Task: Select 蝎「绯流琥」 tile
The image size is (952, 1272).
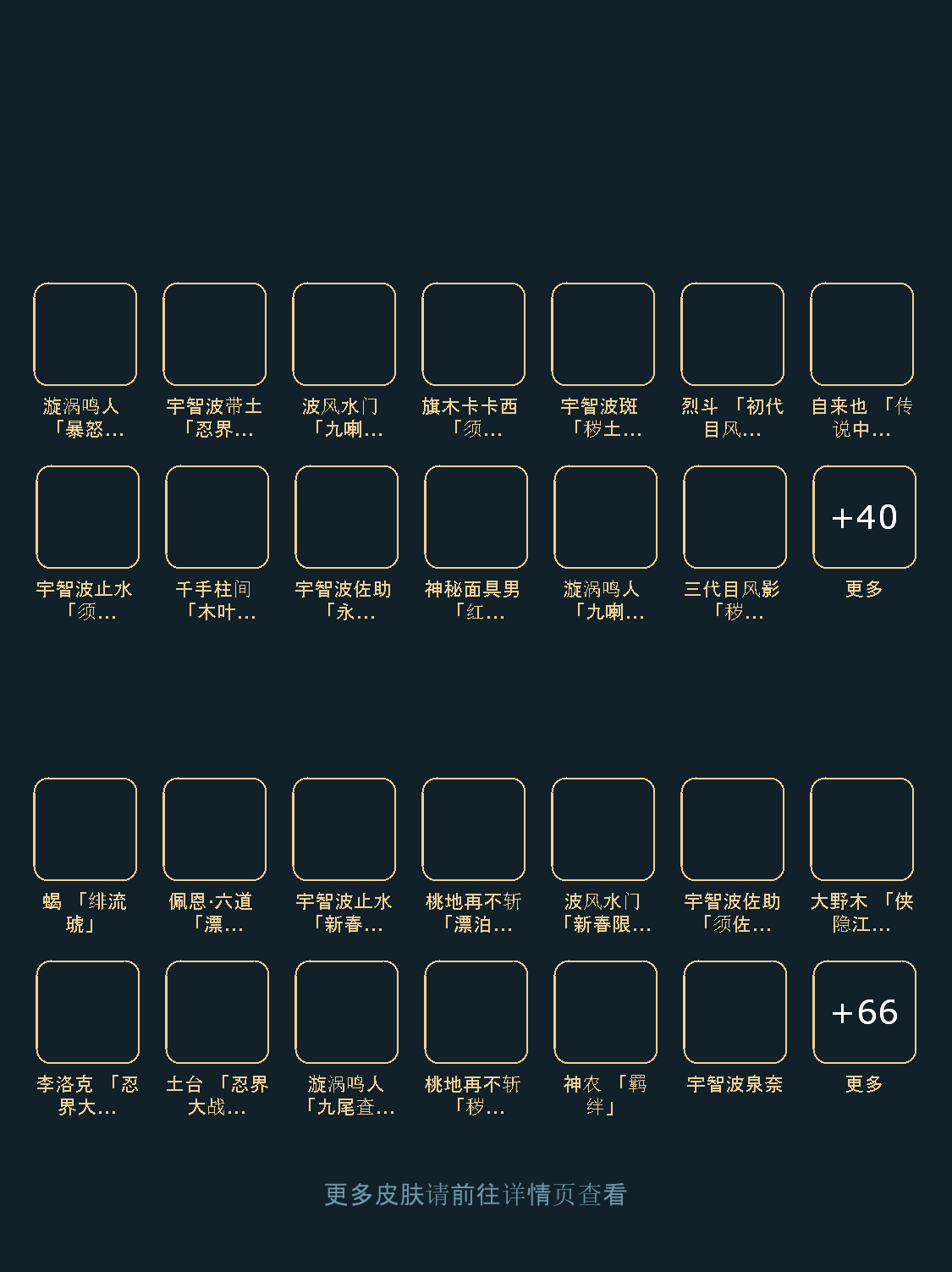Action: [85, 829]
